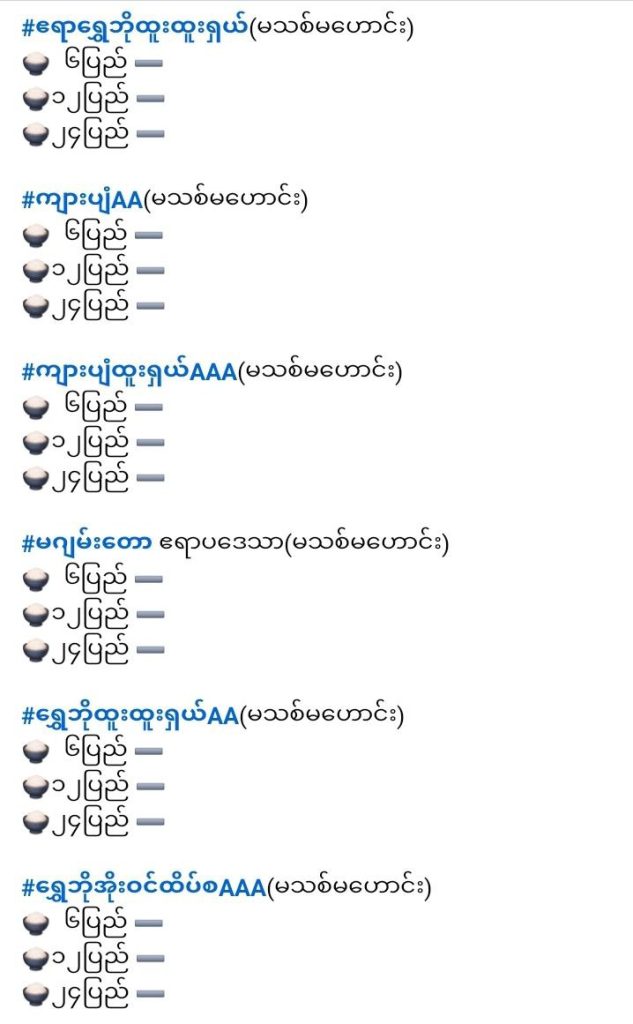Follow the #မဂျမ်းတော hashtag link
This screenshot has width=633, height=1024.
(87, 543)
